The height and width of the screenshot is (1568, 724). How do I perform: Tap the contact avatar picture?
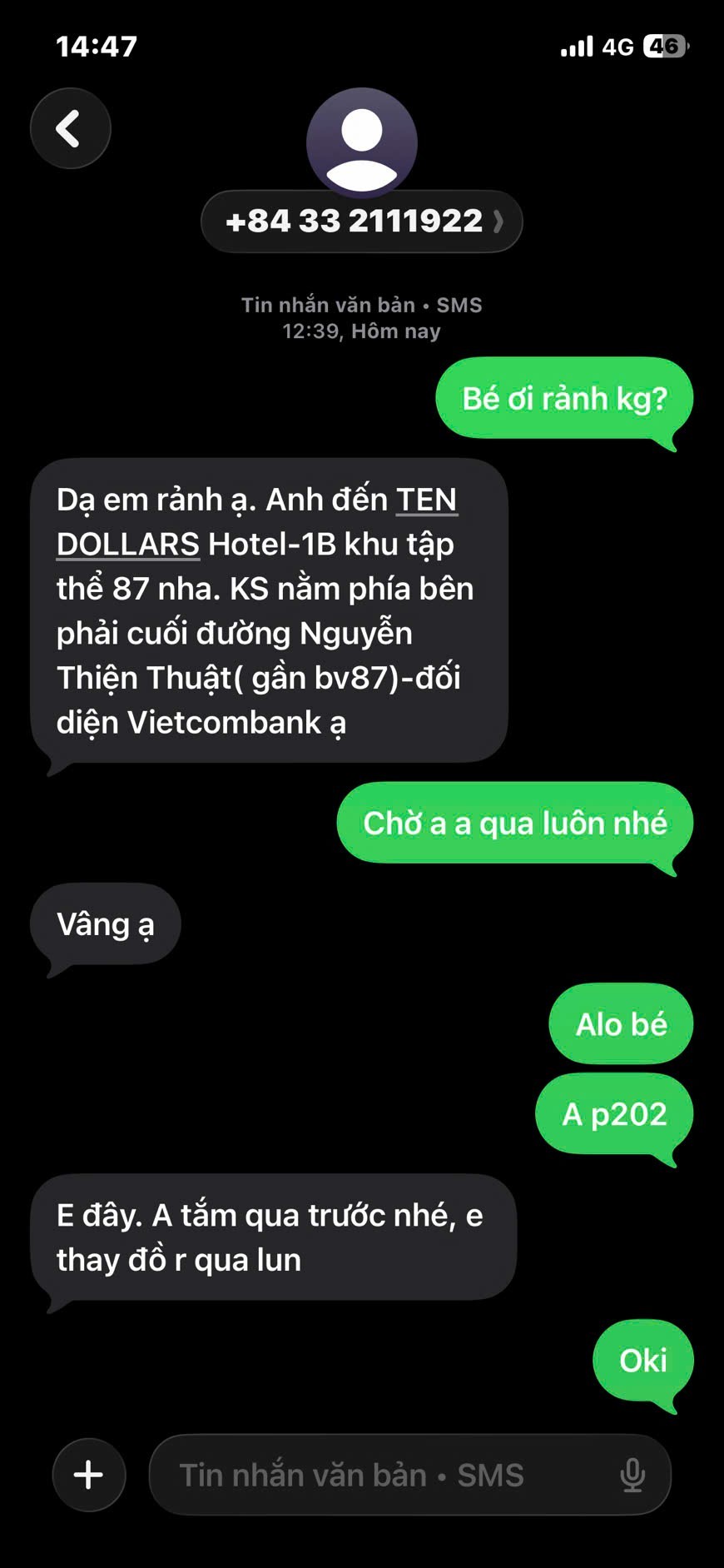coord(361,142)
